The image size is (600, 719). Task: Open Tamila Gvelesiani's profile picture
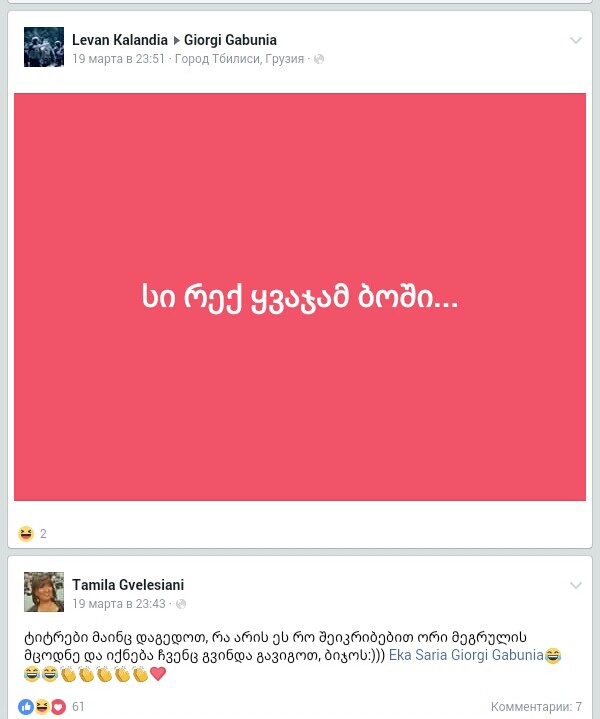(x=43, y=592)
